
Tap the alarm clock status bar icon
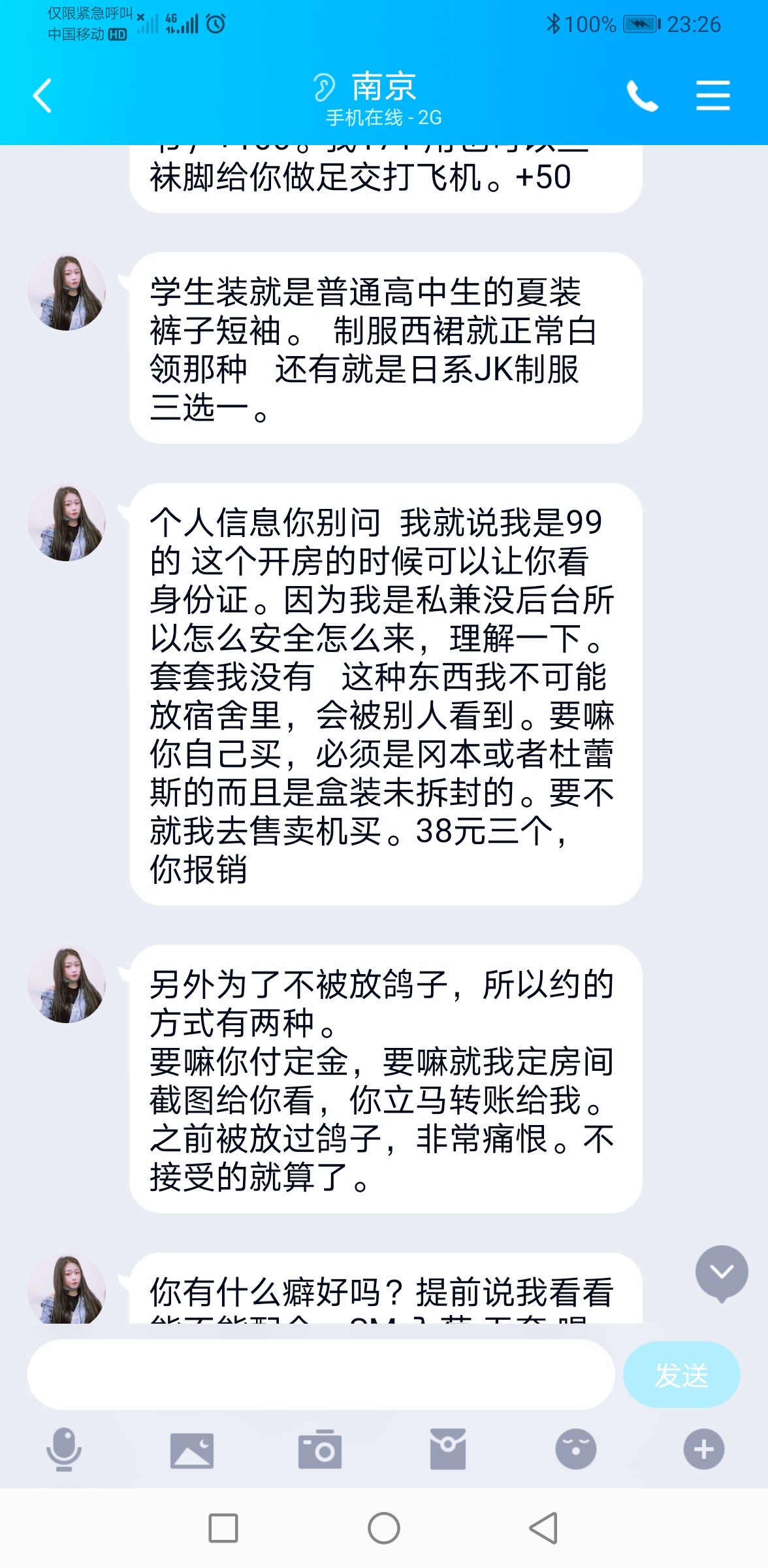point(216,24)
